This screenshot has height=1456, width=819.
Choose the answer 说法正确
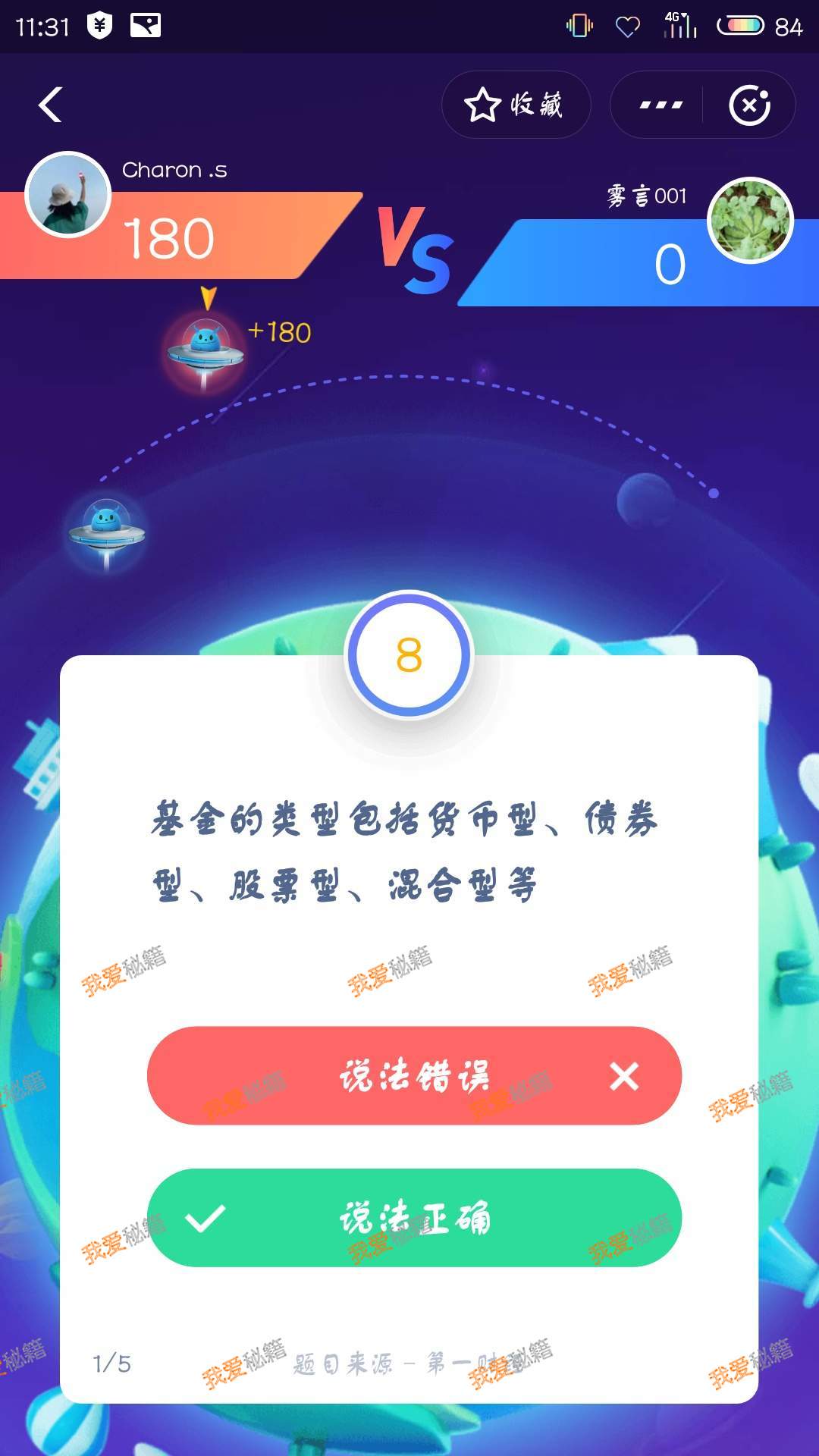point(414,1218)
